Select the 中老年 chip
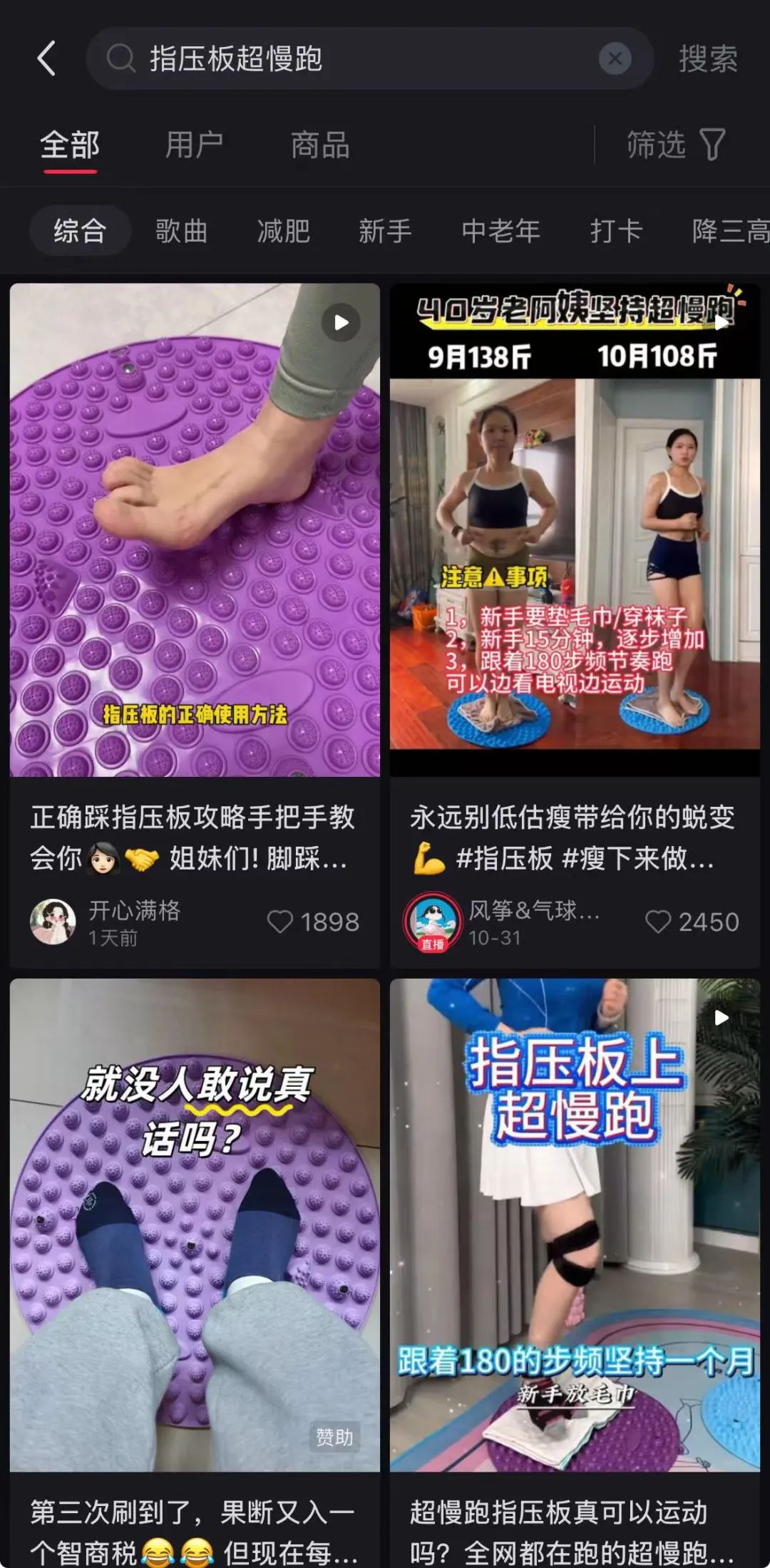 500,231
